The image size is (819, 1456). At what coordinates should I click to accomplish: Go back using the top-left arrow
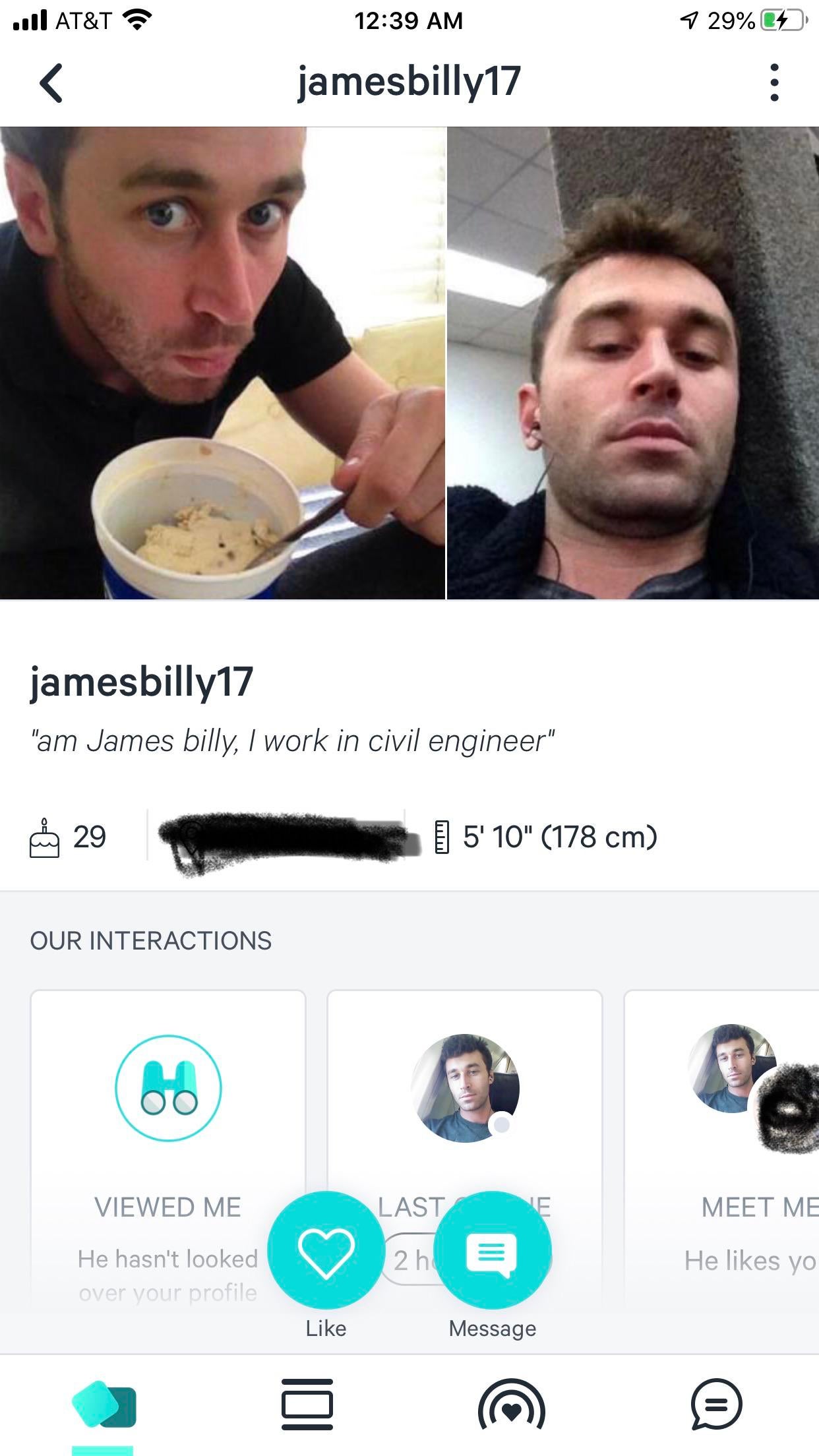[x=51, y=83]
